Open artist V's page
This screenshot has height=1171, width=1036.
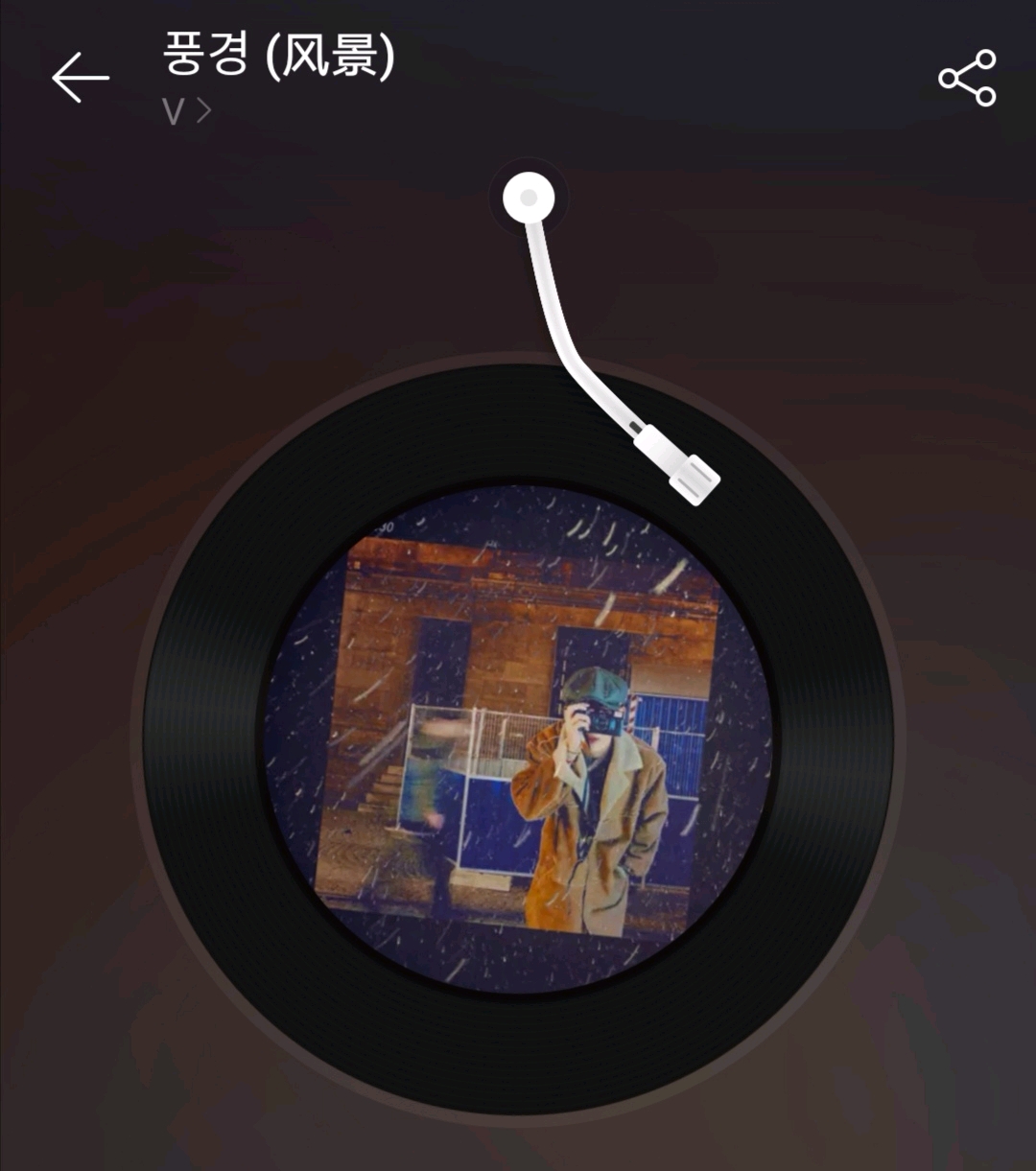tap(186, 112)
